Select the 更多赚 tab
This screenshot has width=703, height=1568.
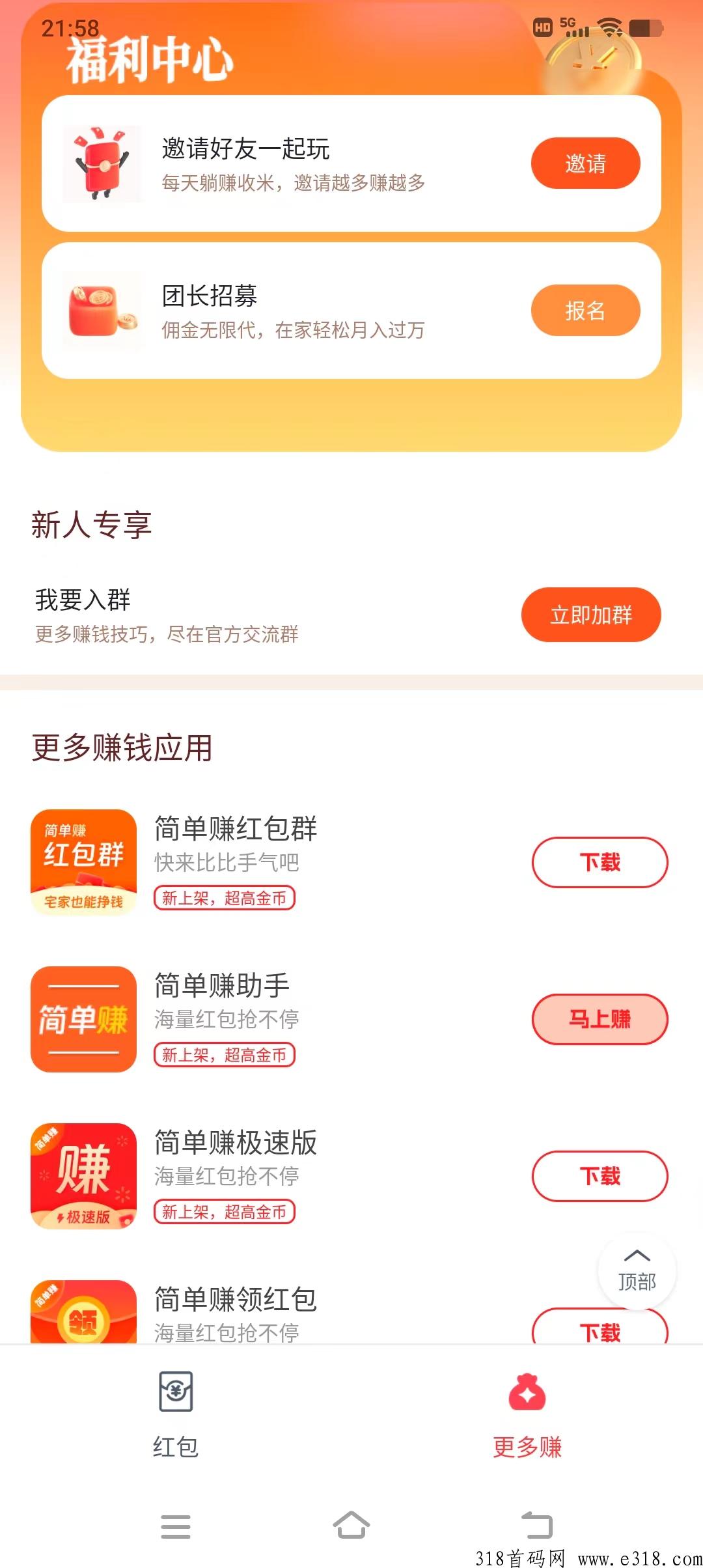point(527,1414)
